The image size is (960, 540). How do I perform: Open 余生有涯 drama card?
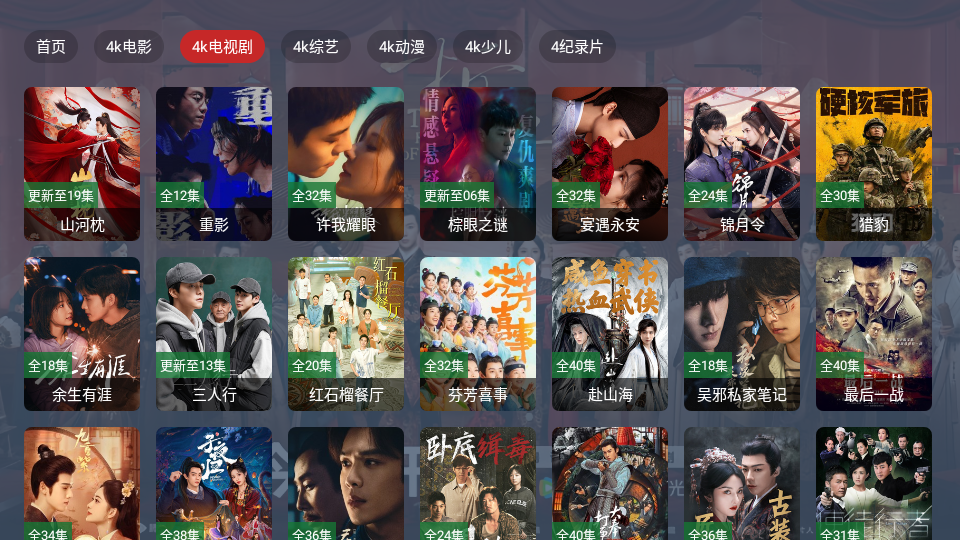[x=82, y=333]
